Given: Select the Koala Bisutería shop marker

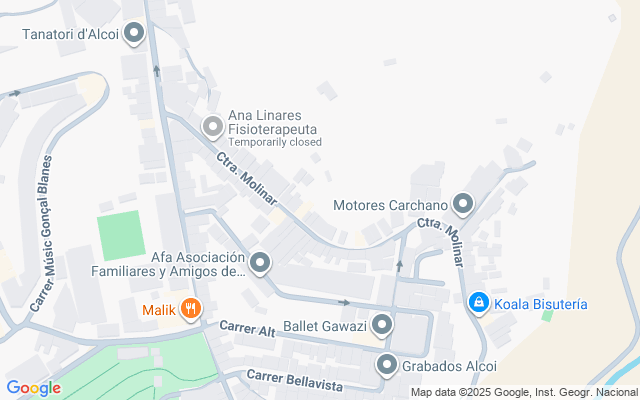Looking at the screenshot, I should pyautogui.click(x=479, y=303).
